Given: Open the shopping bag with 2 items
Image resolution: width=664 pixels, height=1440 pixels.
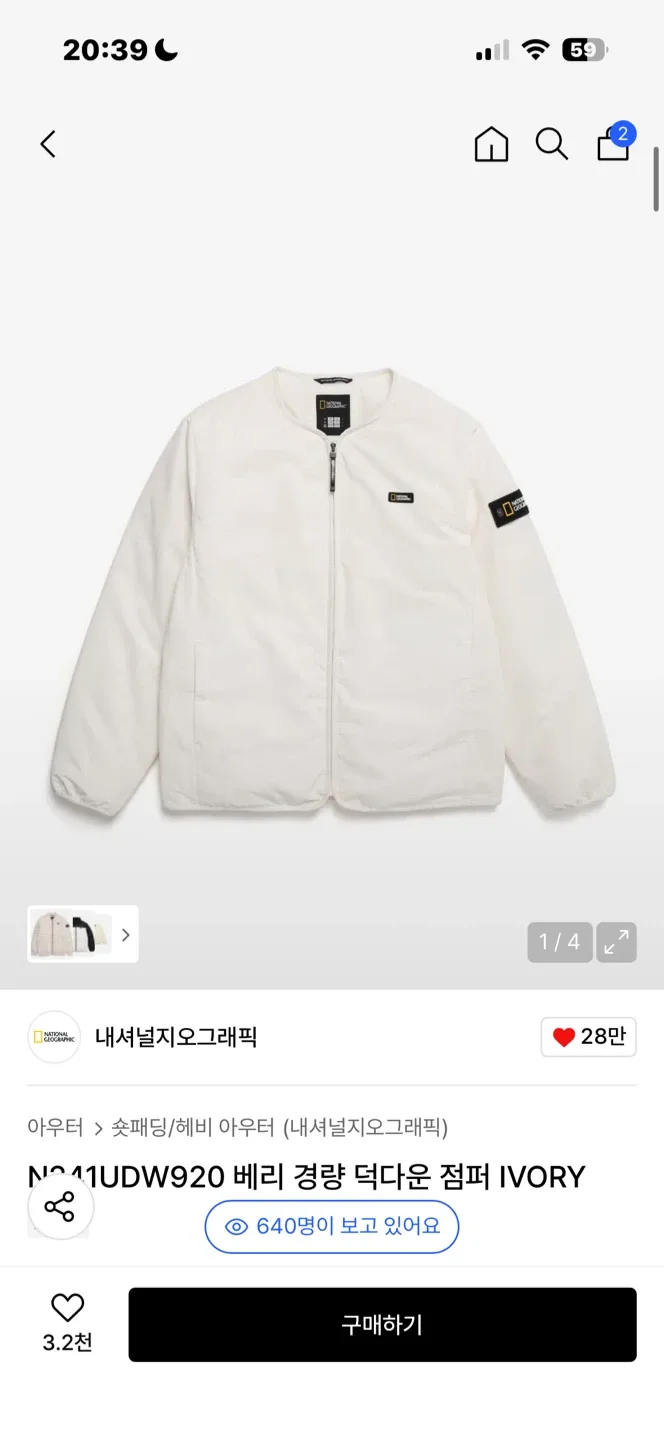Looking at the screenshot, I should pos(614,143).
